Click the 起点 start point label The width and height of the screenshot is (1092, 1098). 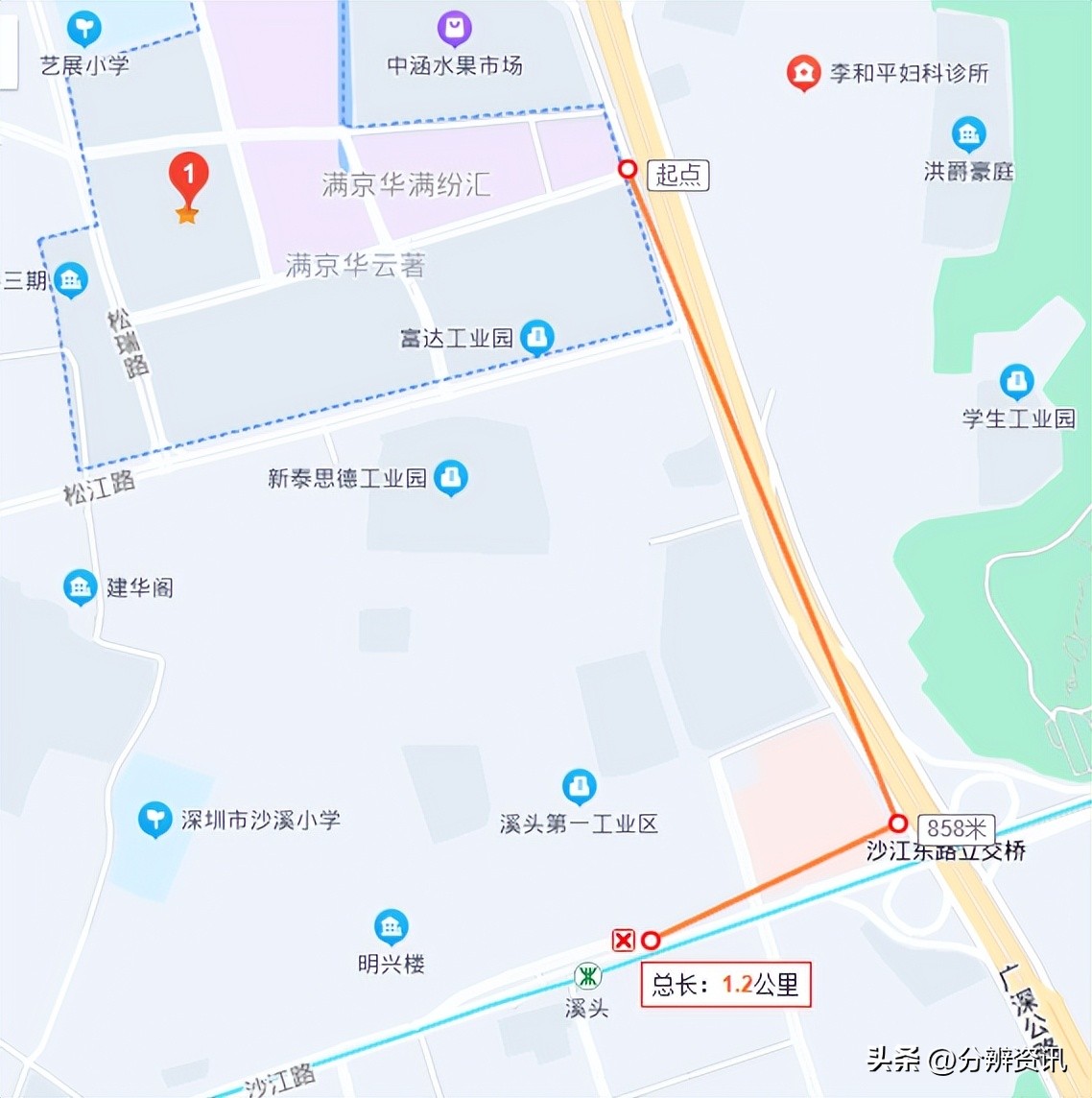677,177
